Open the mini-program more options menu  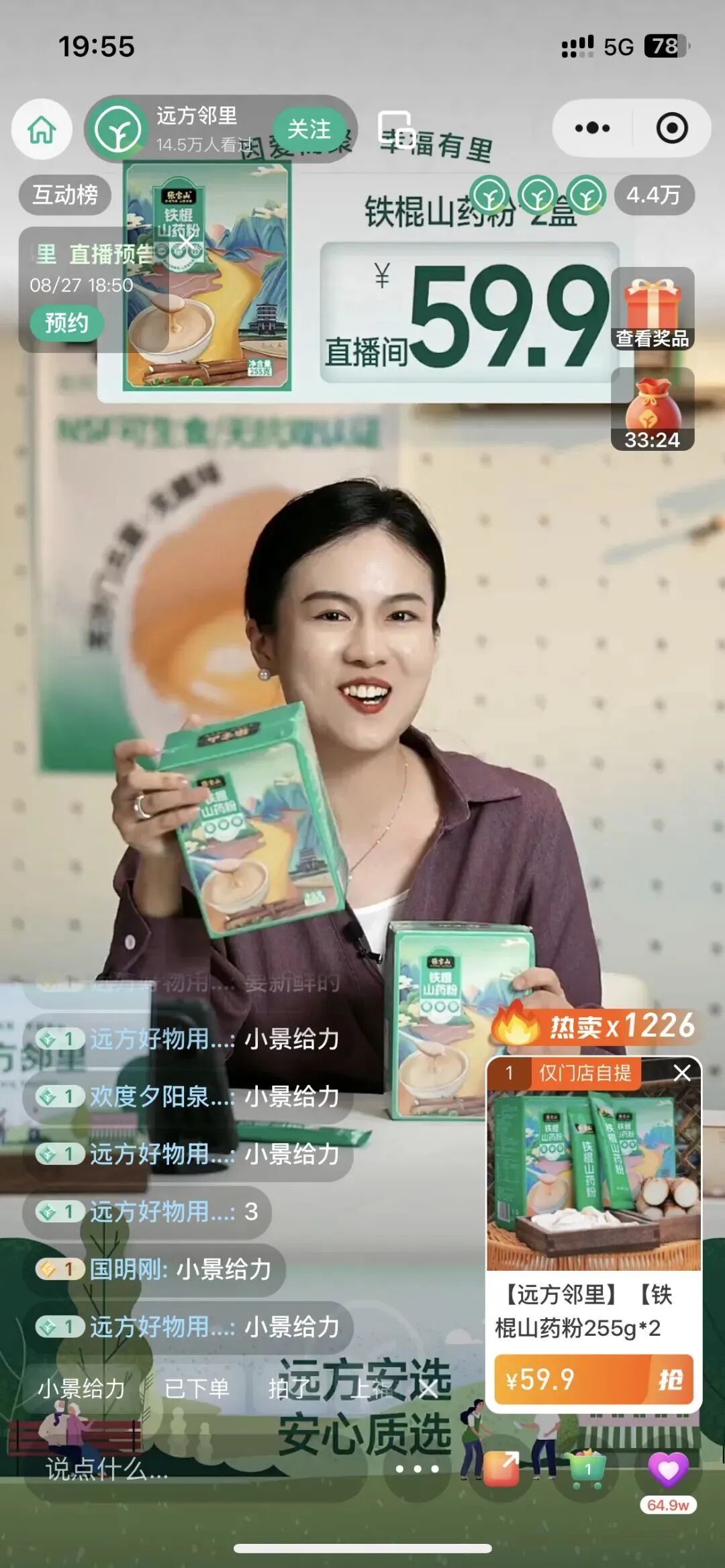592,128
